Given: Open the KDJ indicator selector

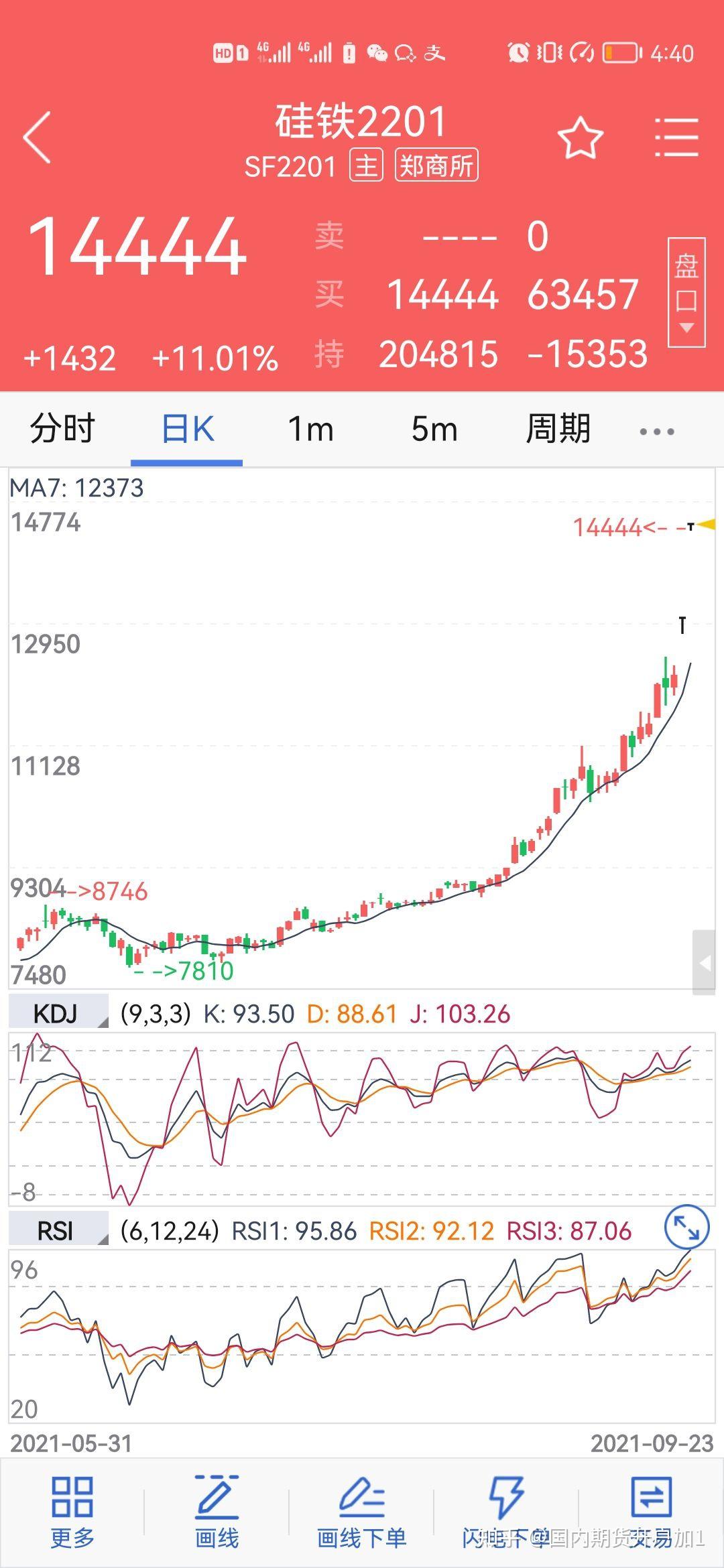Looking at the screenshot, I should [x=55, y=1012].
